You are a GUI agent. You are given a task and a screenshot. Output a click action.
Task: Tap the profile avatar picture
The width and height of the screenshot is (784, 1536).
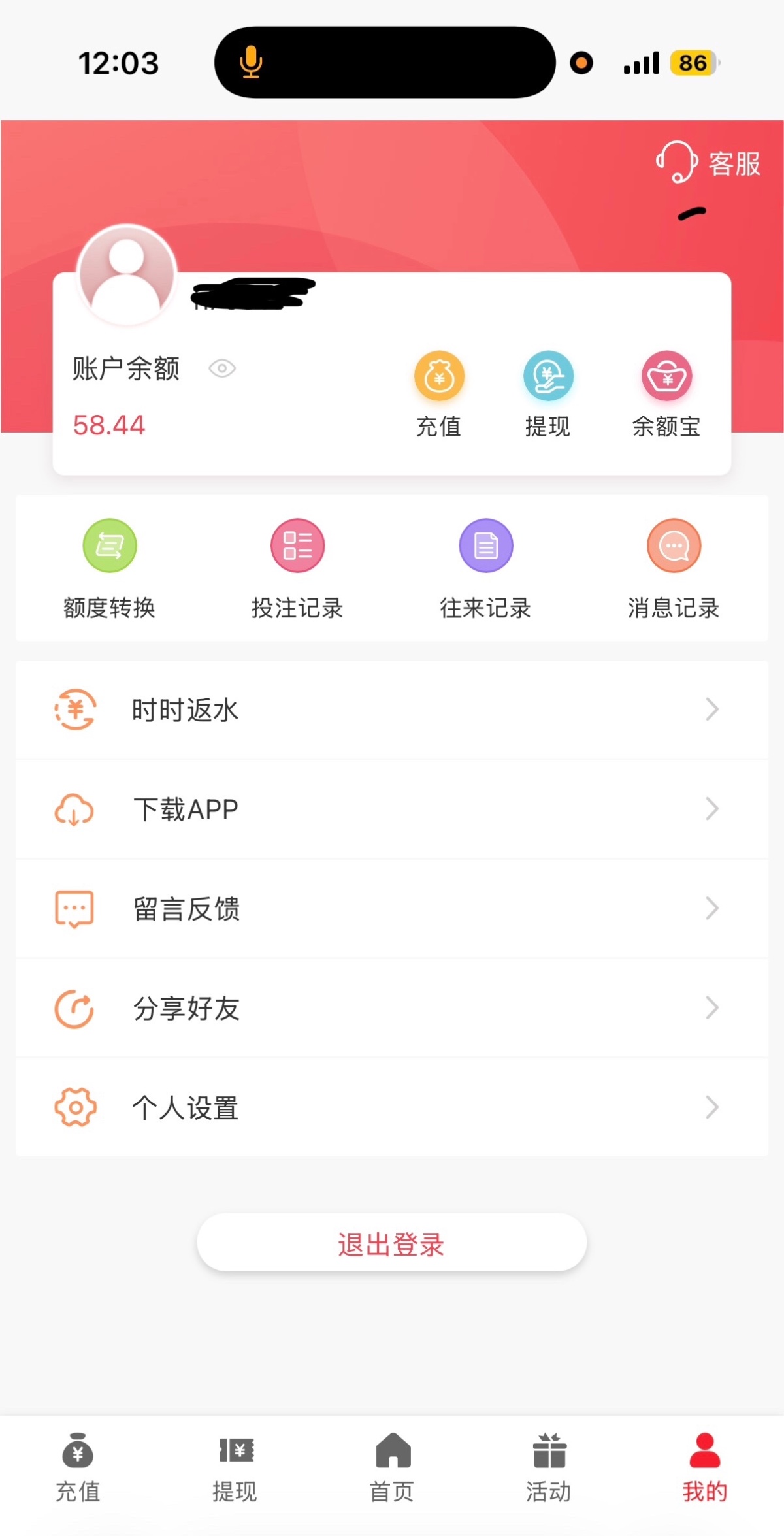coord(127,274)
